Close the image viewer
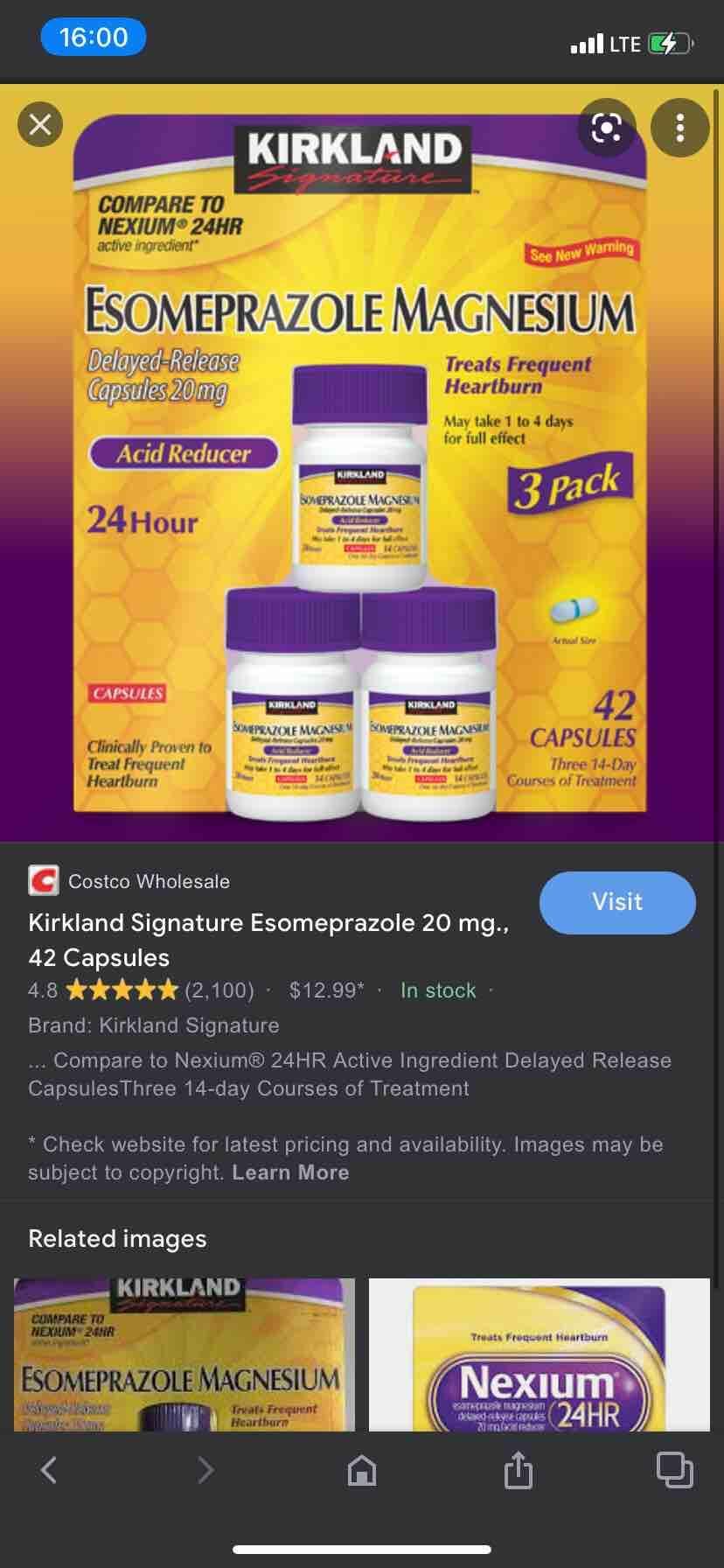The width and height of the screenshot is (724, 1568). click(40, 124)
